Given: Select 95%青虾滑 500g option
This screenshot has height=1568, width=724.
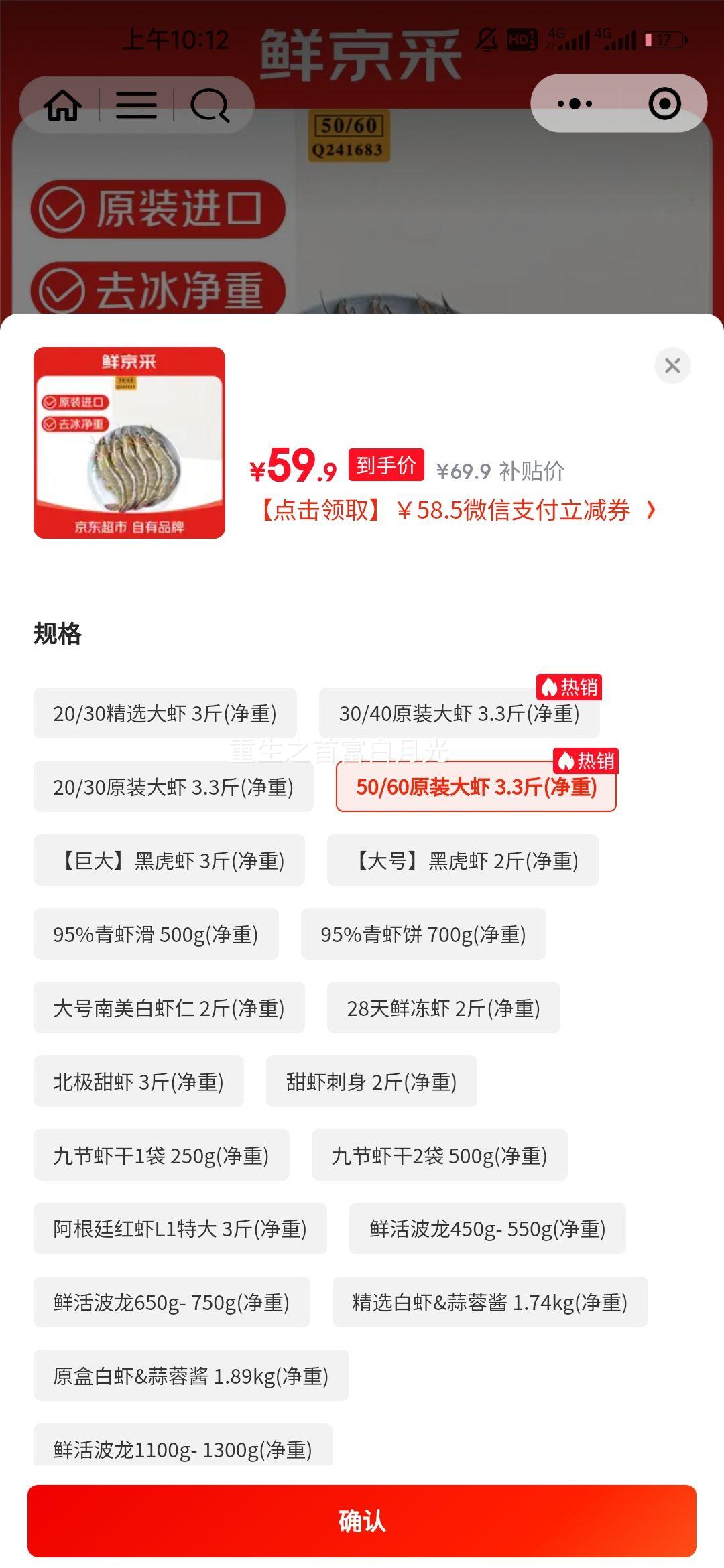Looking at the screenshot, I should pyautogui.click(x=156, y=934).
